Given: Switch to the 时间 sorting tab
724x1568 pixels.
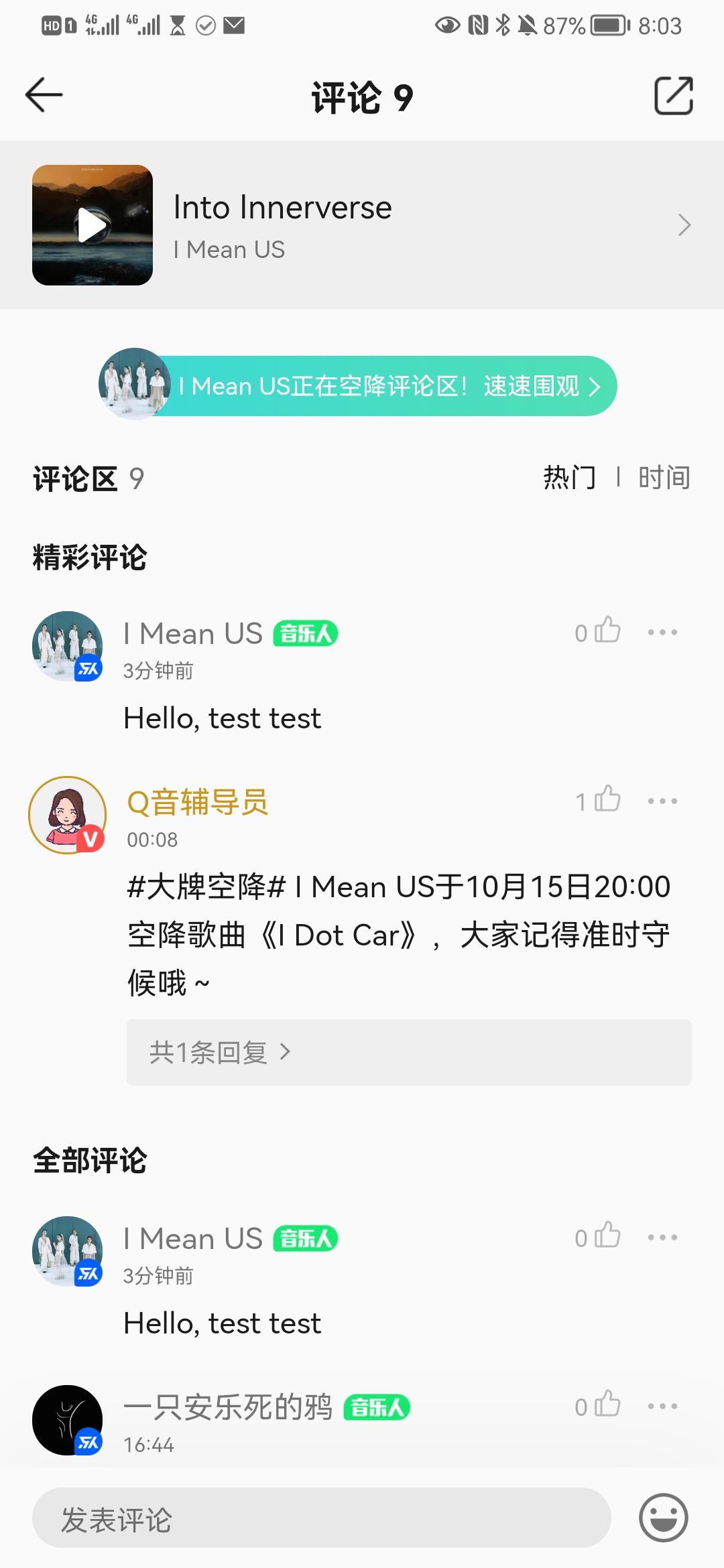Looking at the screenshot, I should (664, 478).
